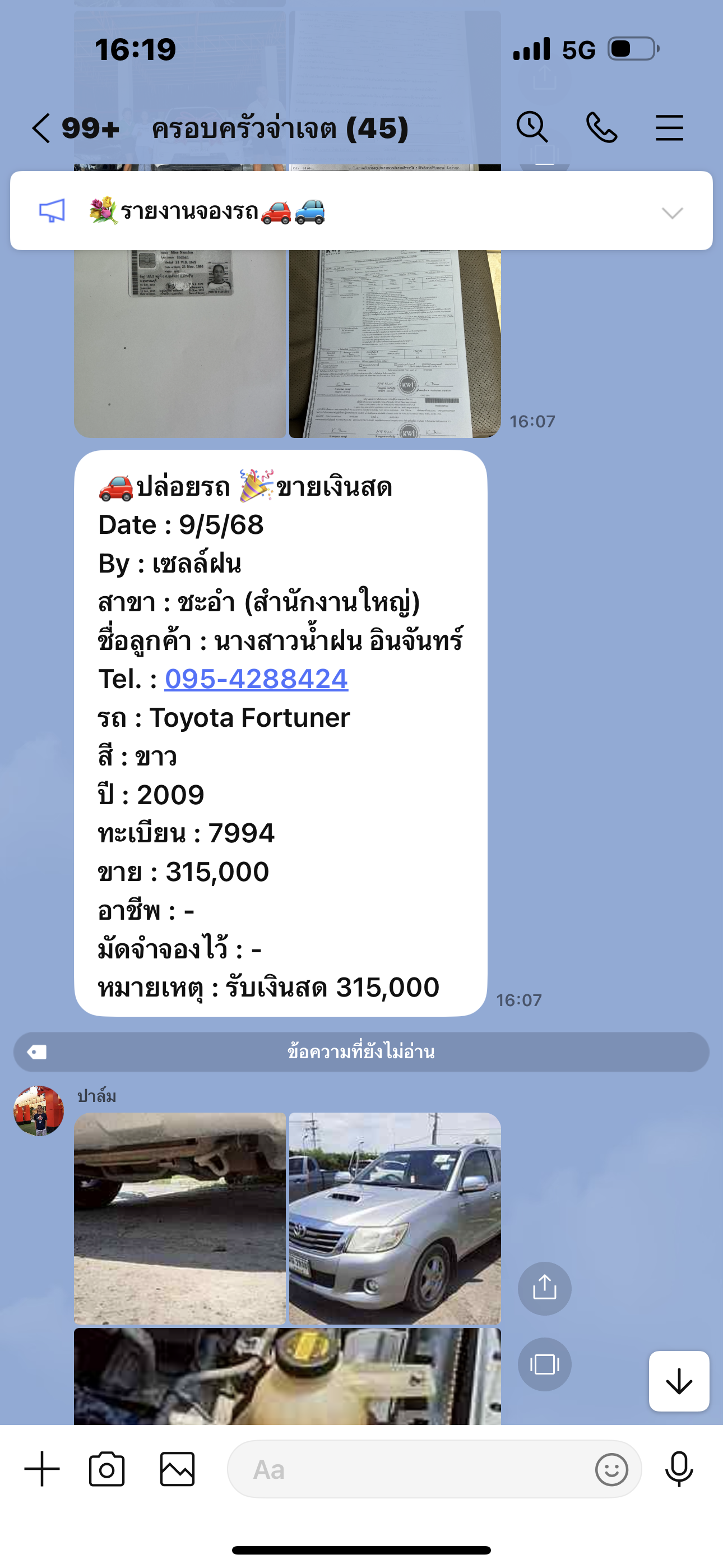Viewport: 723px width, 1568px height.
Task: Launch the camera
Action: [x=107, y=1469]
